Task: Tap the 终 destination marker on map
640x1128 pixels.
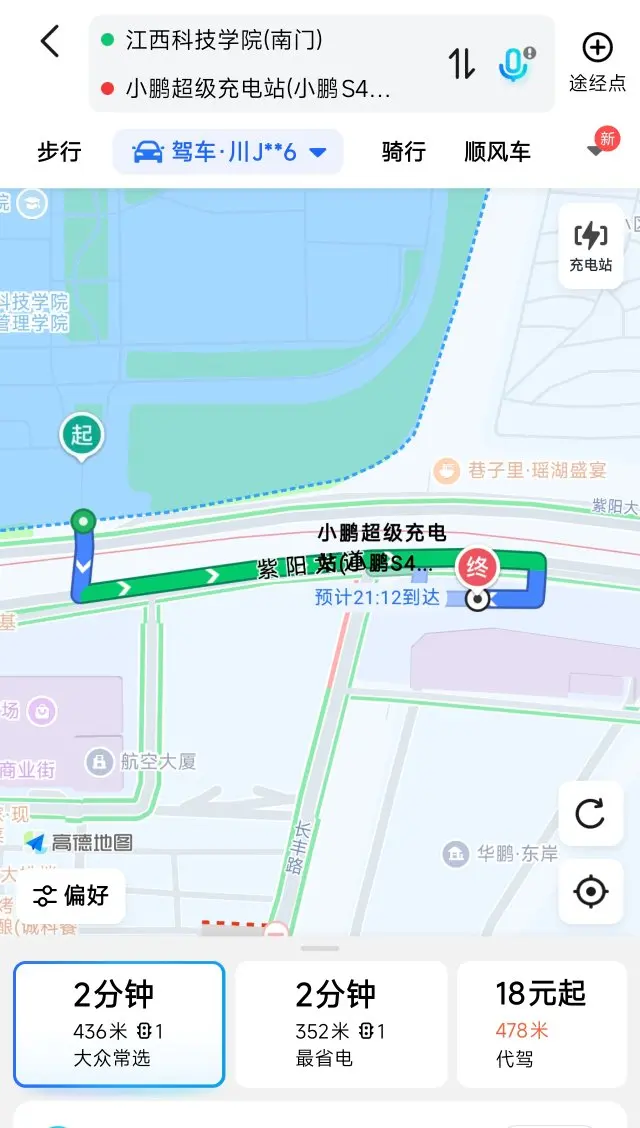Action: [x=478, y=567]
